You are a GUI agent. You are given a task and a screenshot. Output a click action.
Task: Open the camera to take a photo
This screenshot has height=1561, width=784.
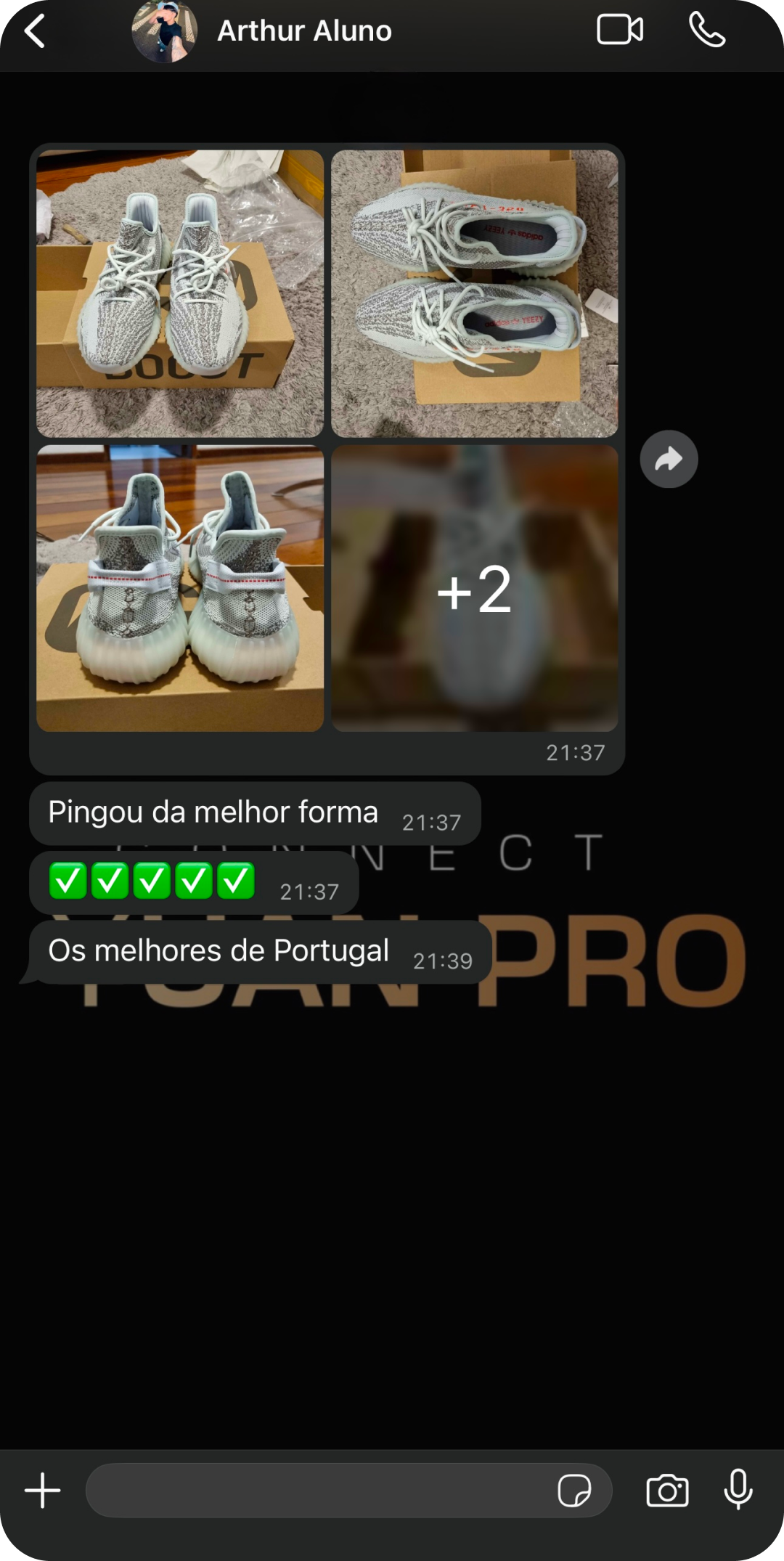pyautogui.click(x=667, y=1491)
